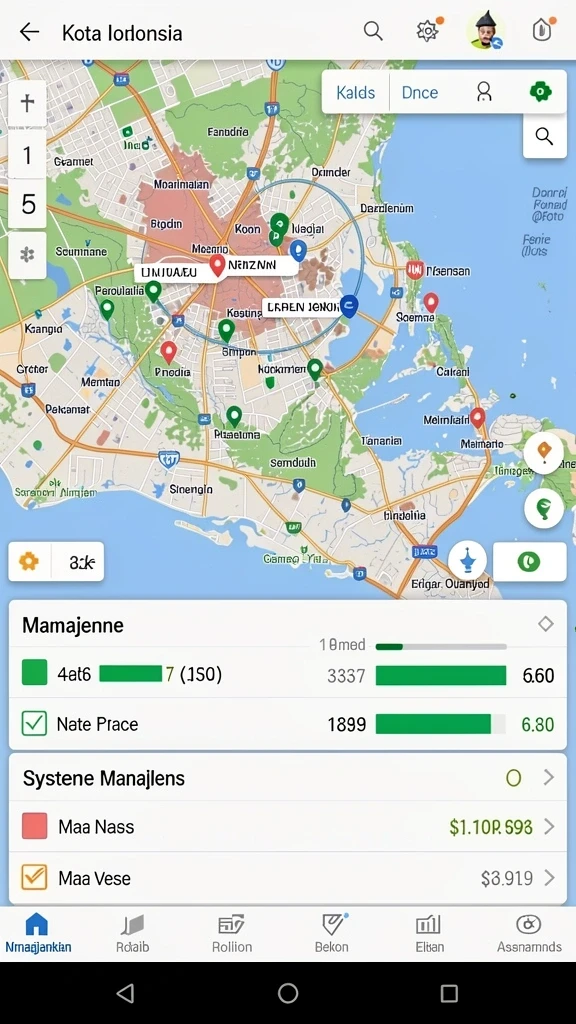576x1024 pixels.
Task: Switch to the Bekon tab
Action: pos(331,934)
